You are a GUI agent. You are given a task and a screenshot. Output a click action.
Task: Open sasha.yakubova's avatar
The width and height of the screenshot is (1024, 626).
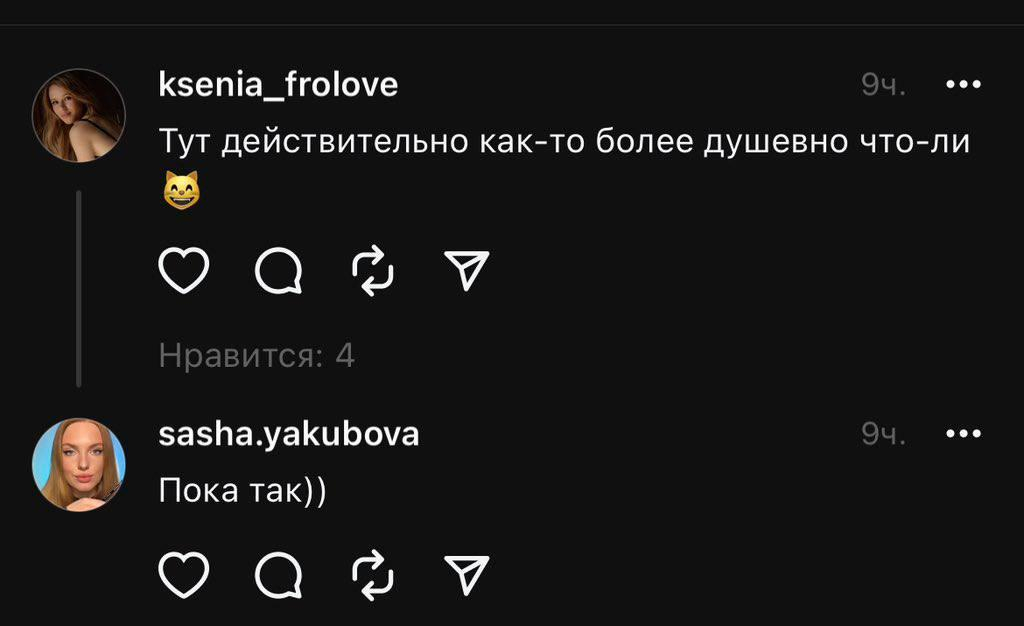coord(79,464)
